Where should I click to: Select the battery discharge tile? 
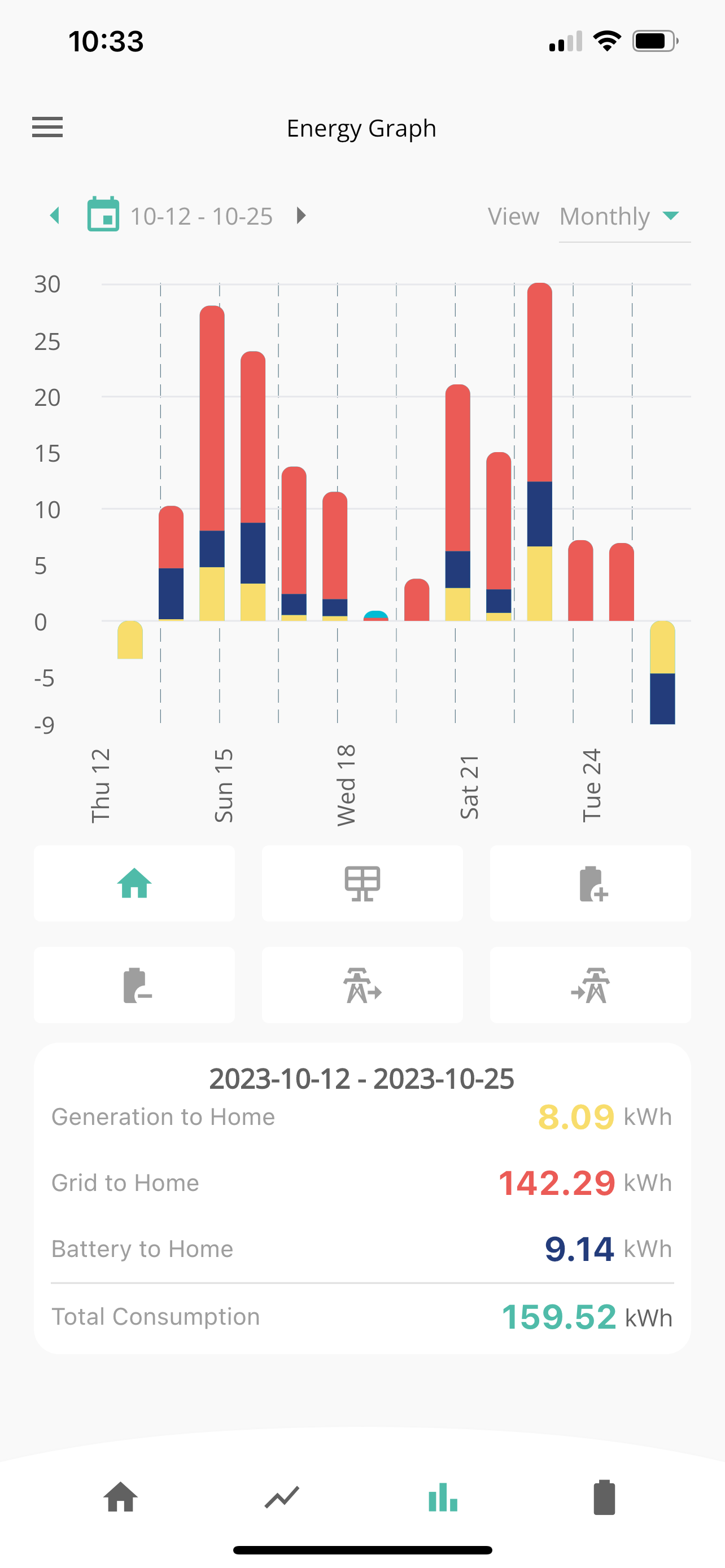click(134, 985)
